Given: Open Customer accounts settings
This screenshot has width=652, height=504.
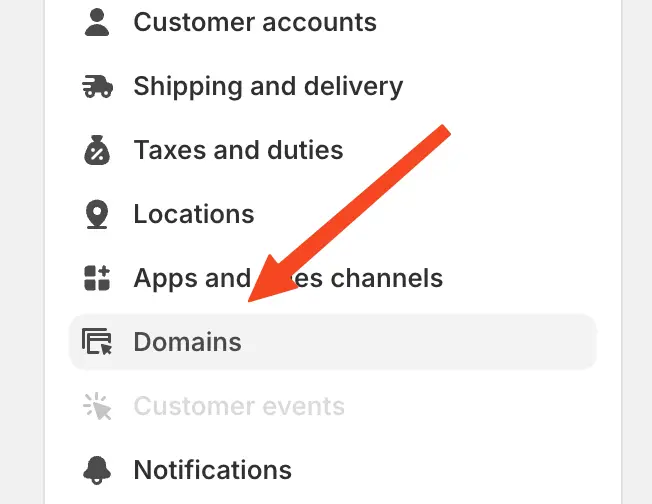Looking at the screenshot, I should (x=254, y=22).
